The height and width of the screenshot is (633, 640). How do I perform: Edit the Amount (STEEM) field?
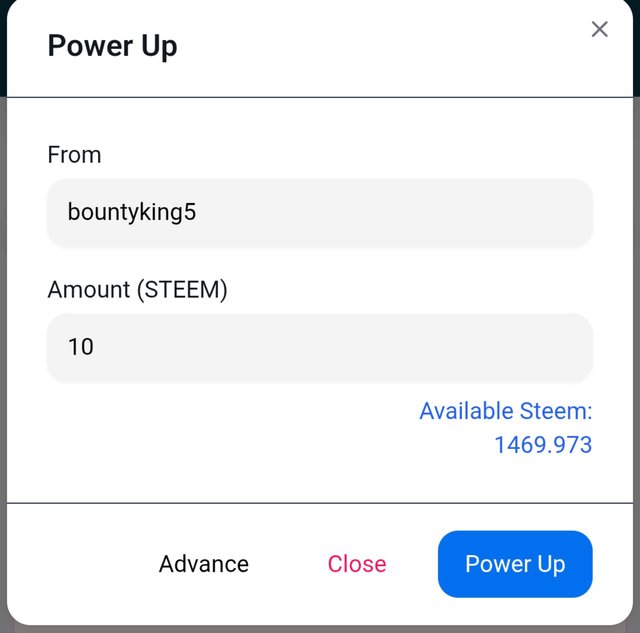click(319, 347)
